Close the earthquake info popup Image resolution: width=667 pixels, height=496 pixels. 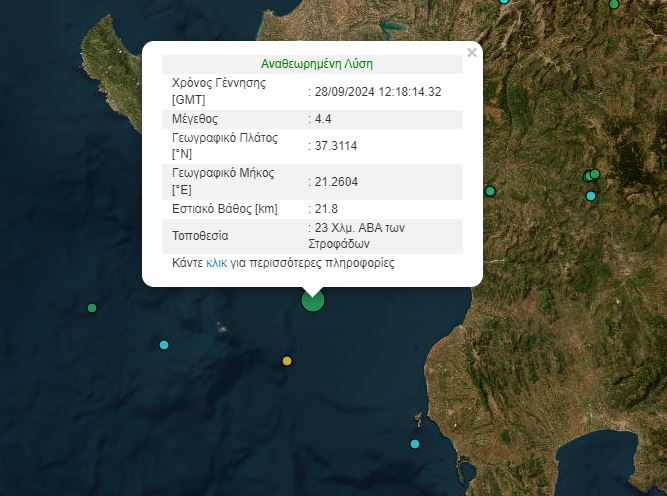(x=472, y=53)
